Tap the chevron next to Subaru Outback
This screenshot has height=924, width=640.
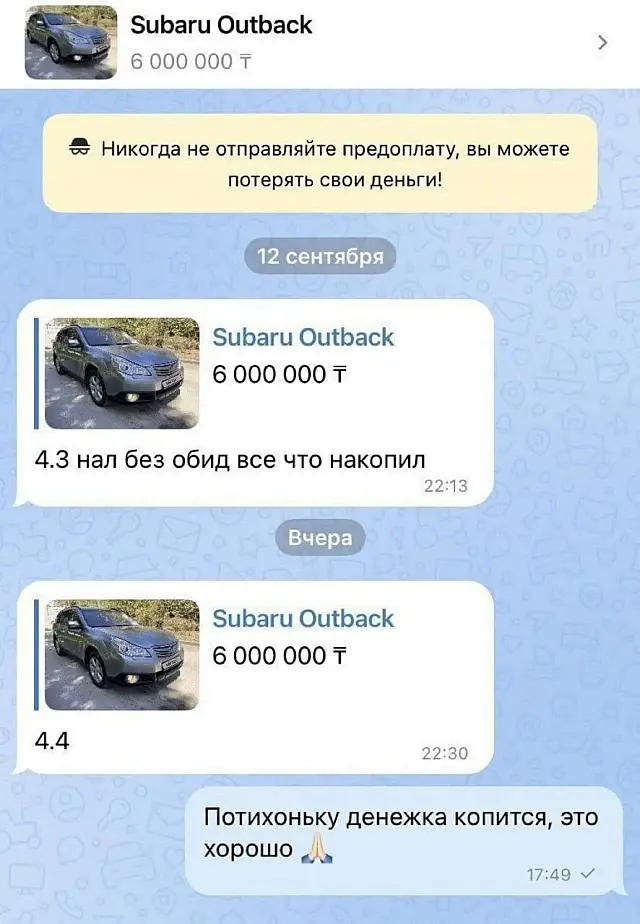(x=602, y=42)
